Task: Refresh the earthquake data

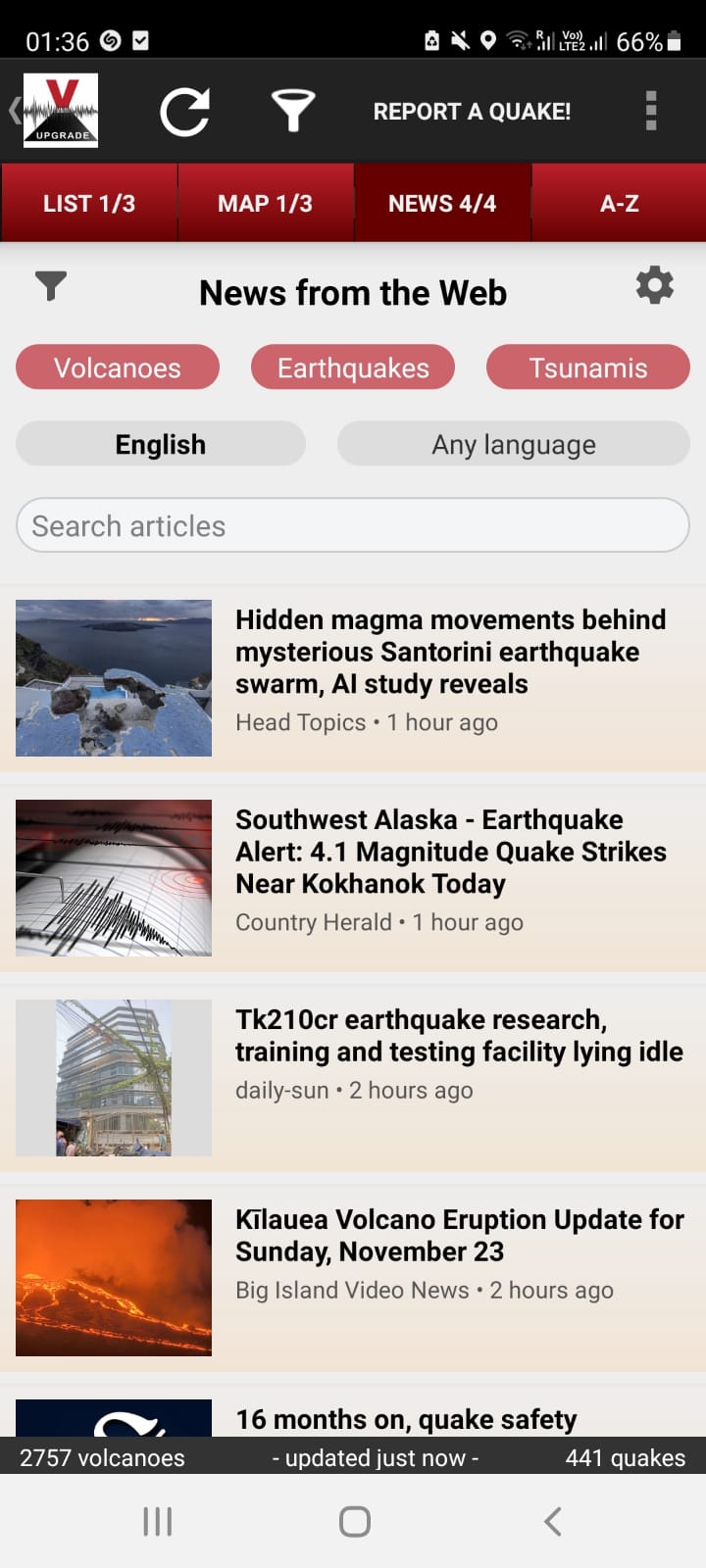Action: click(x=186, y=110)
